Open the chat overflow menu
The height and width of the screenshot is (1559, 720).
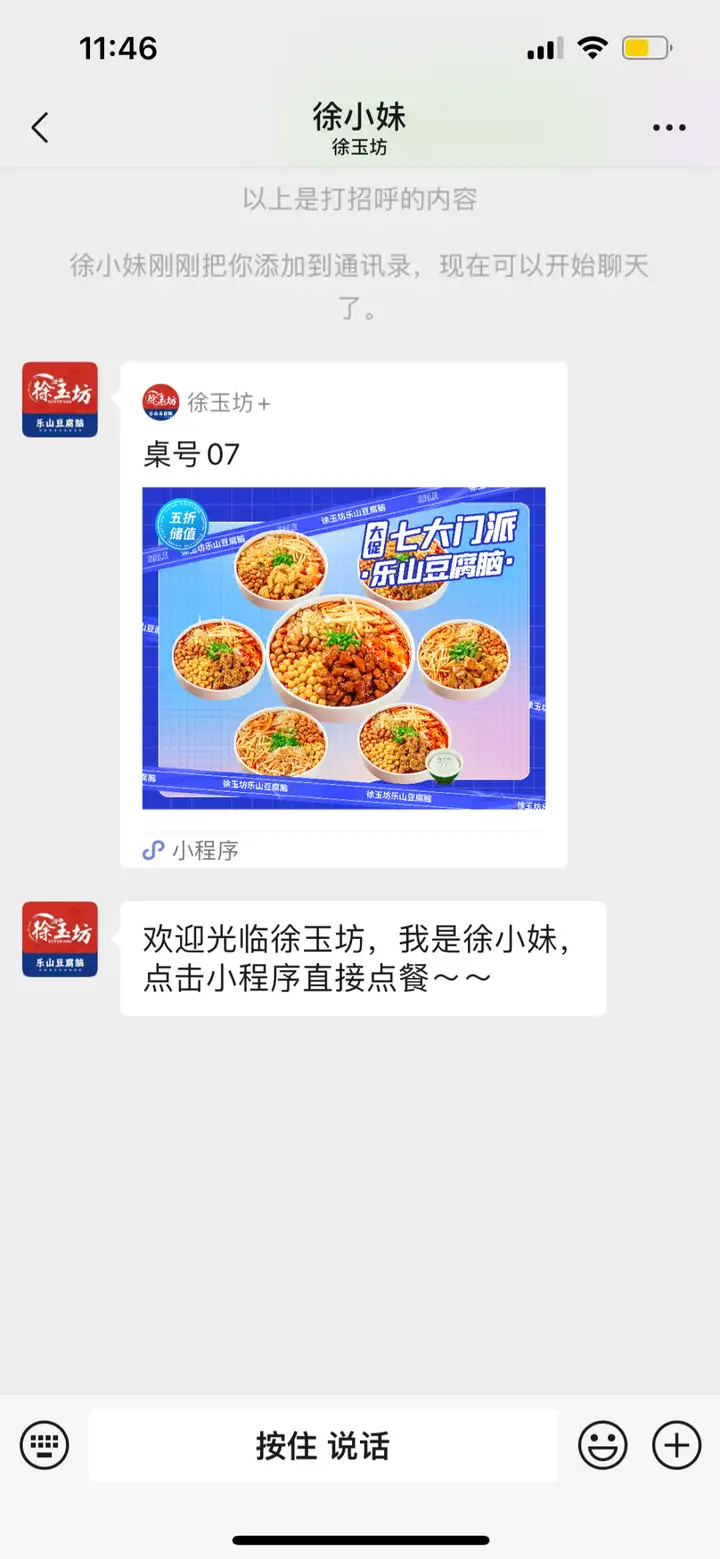point(669,128)
